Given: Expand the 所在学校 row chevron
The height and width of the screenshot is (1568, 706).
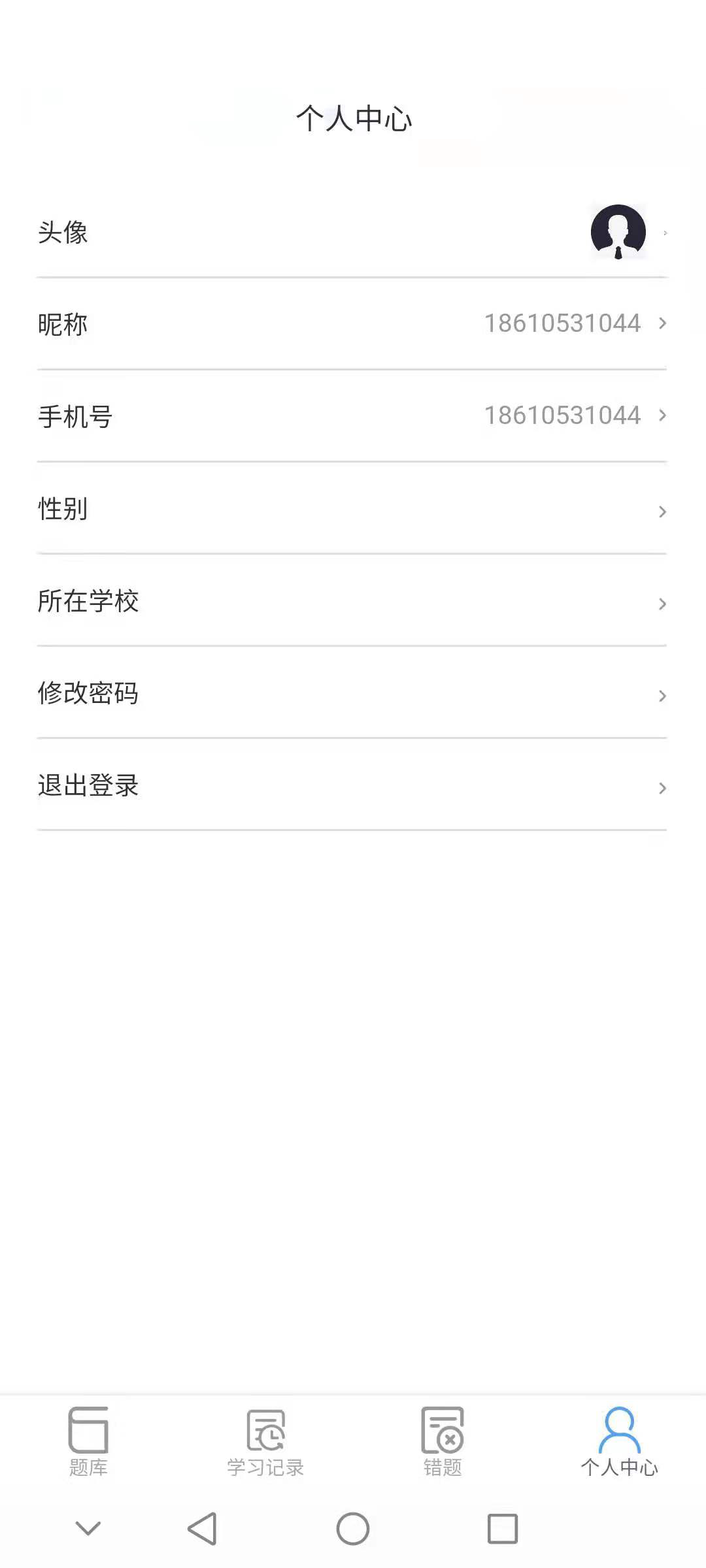Looking at the screenshot, I should point(662,603).
